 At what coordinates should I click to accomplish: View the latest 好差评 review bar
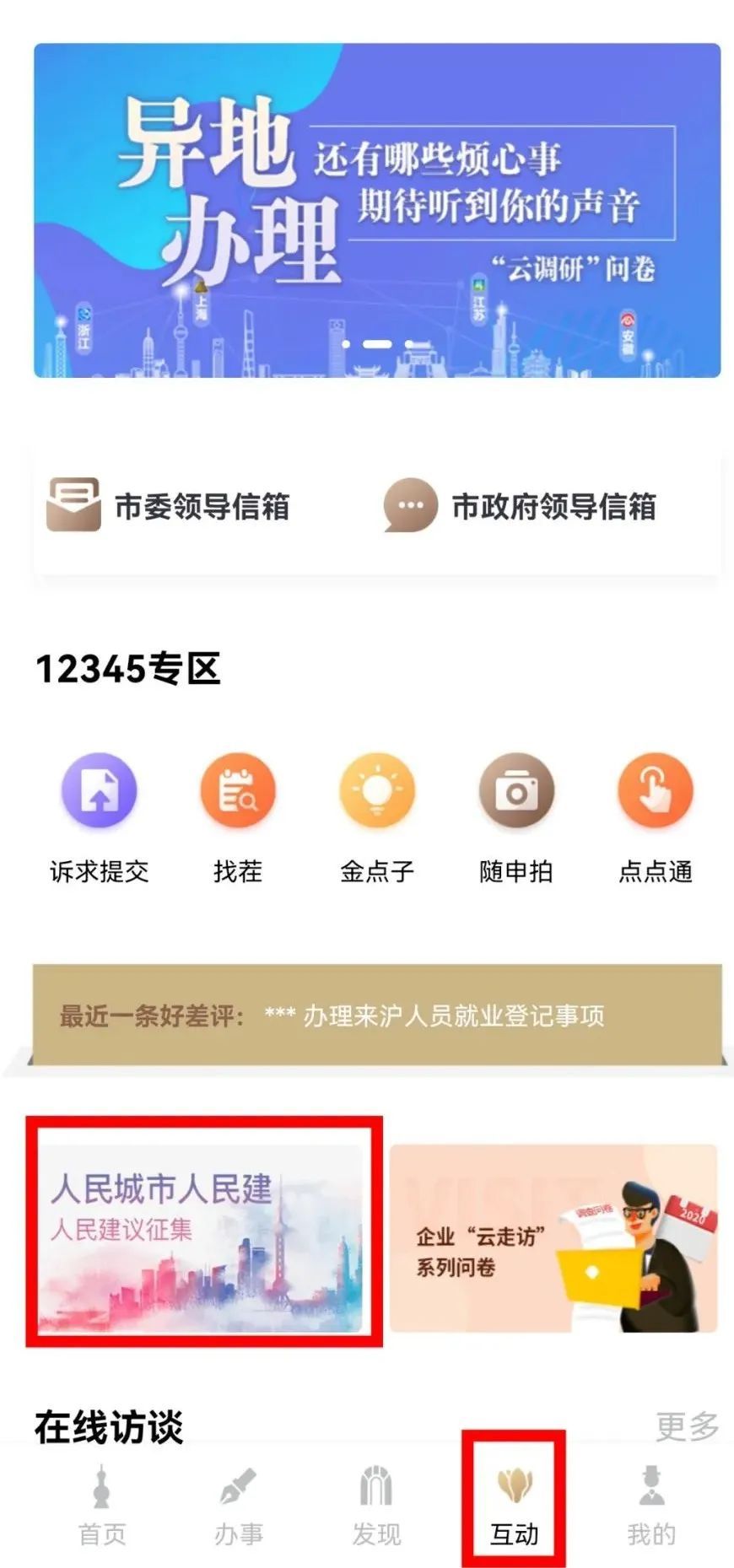376,1015
